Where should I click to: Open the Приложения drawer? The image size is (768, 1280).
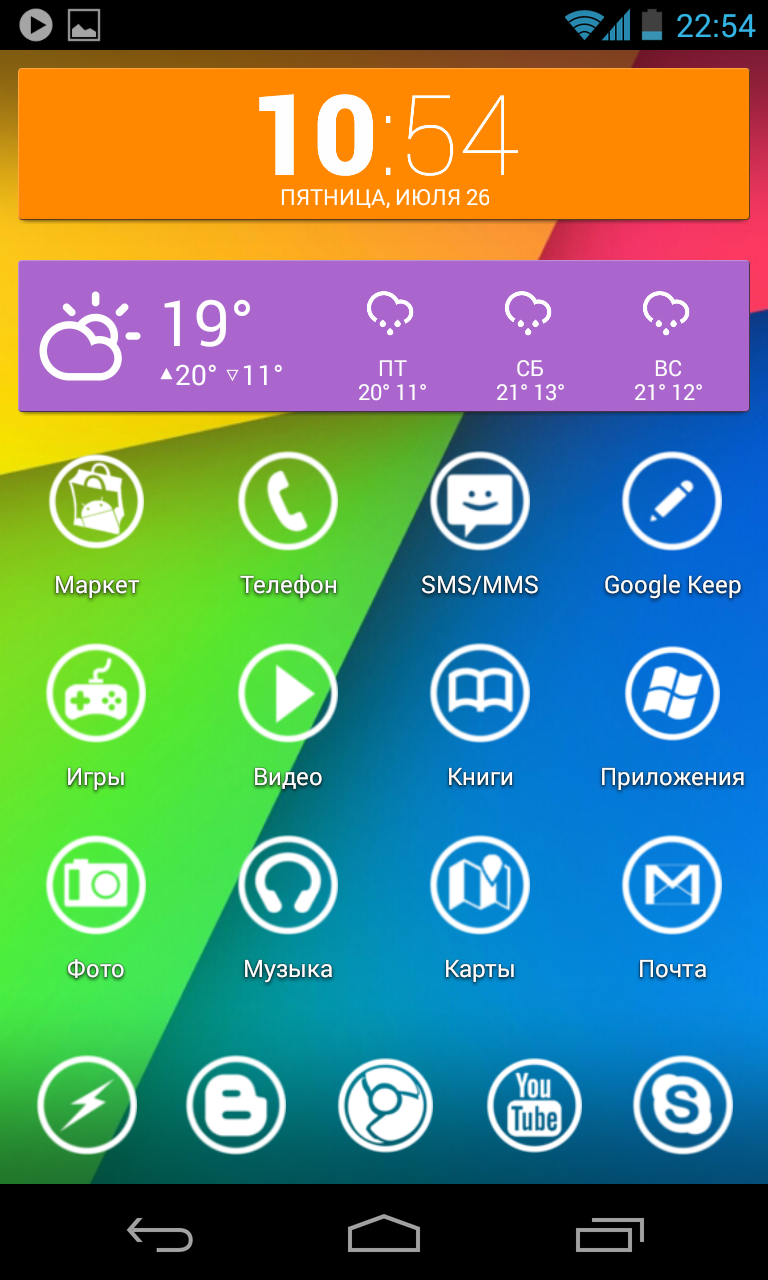tap(672, 694)
